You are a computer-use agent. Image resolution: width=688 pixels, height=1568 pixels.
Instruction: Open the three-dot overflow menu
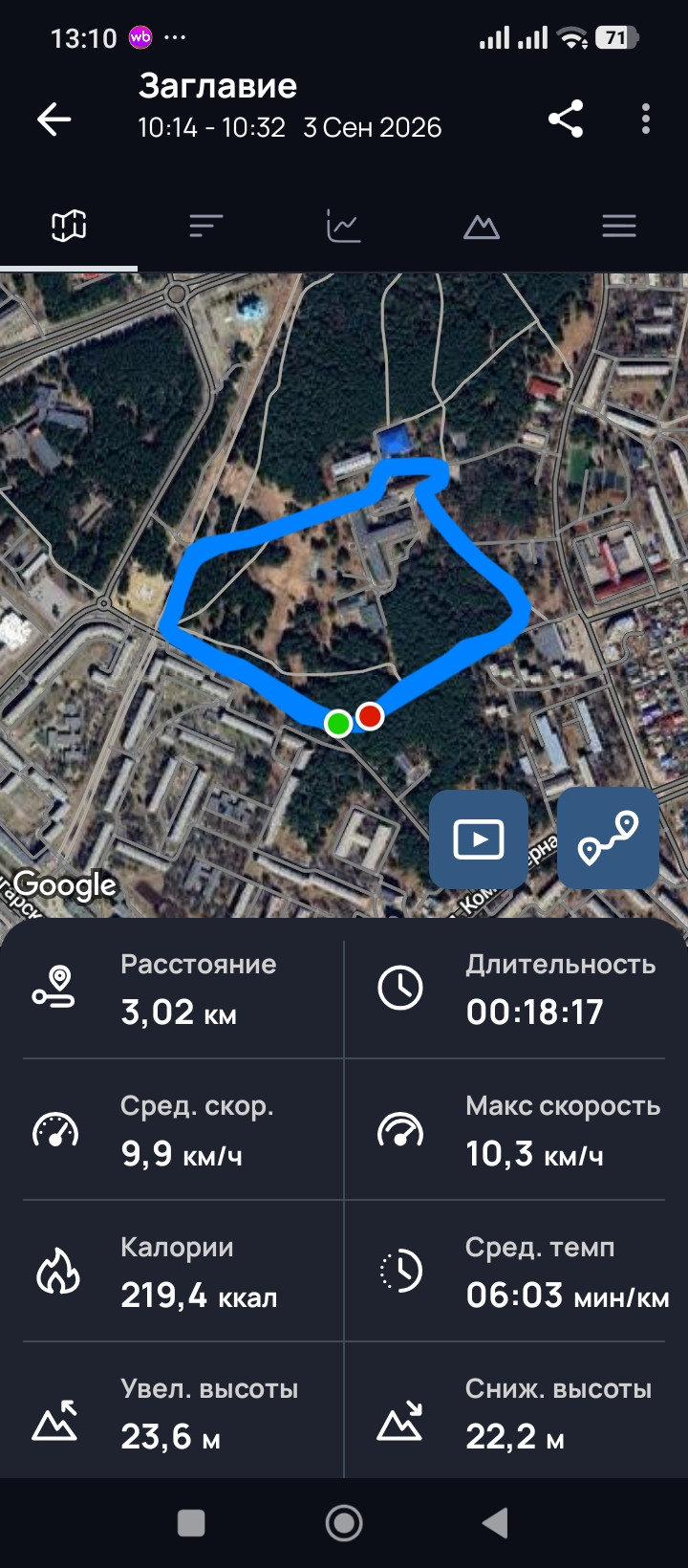646,119
